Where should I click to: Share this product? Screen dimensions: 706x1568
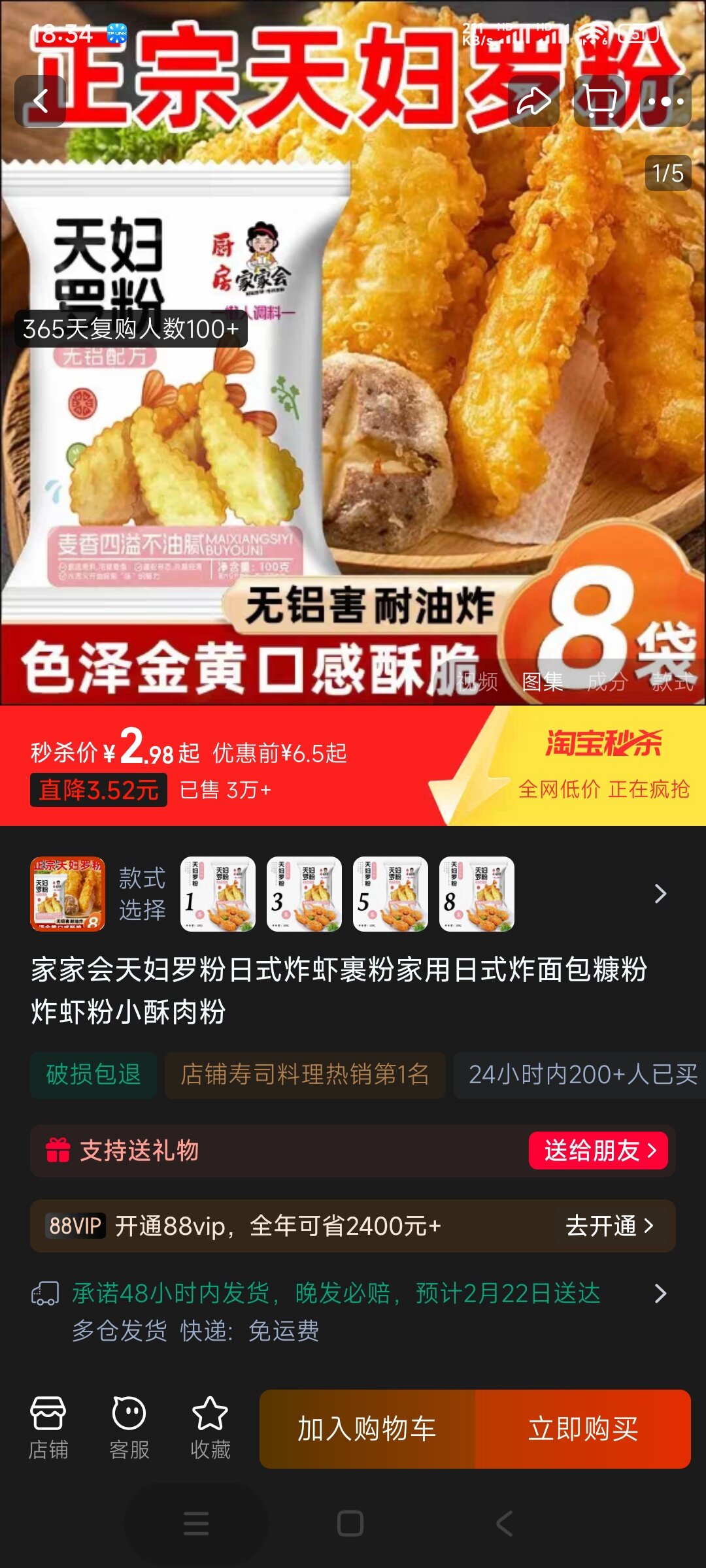[x=533, y=101]
